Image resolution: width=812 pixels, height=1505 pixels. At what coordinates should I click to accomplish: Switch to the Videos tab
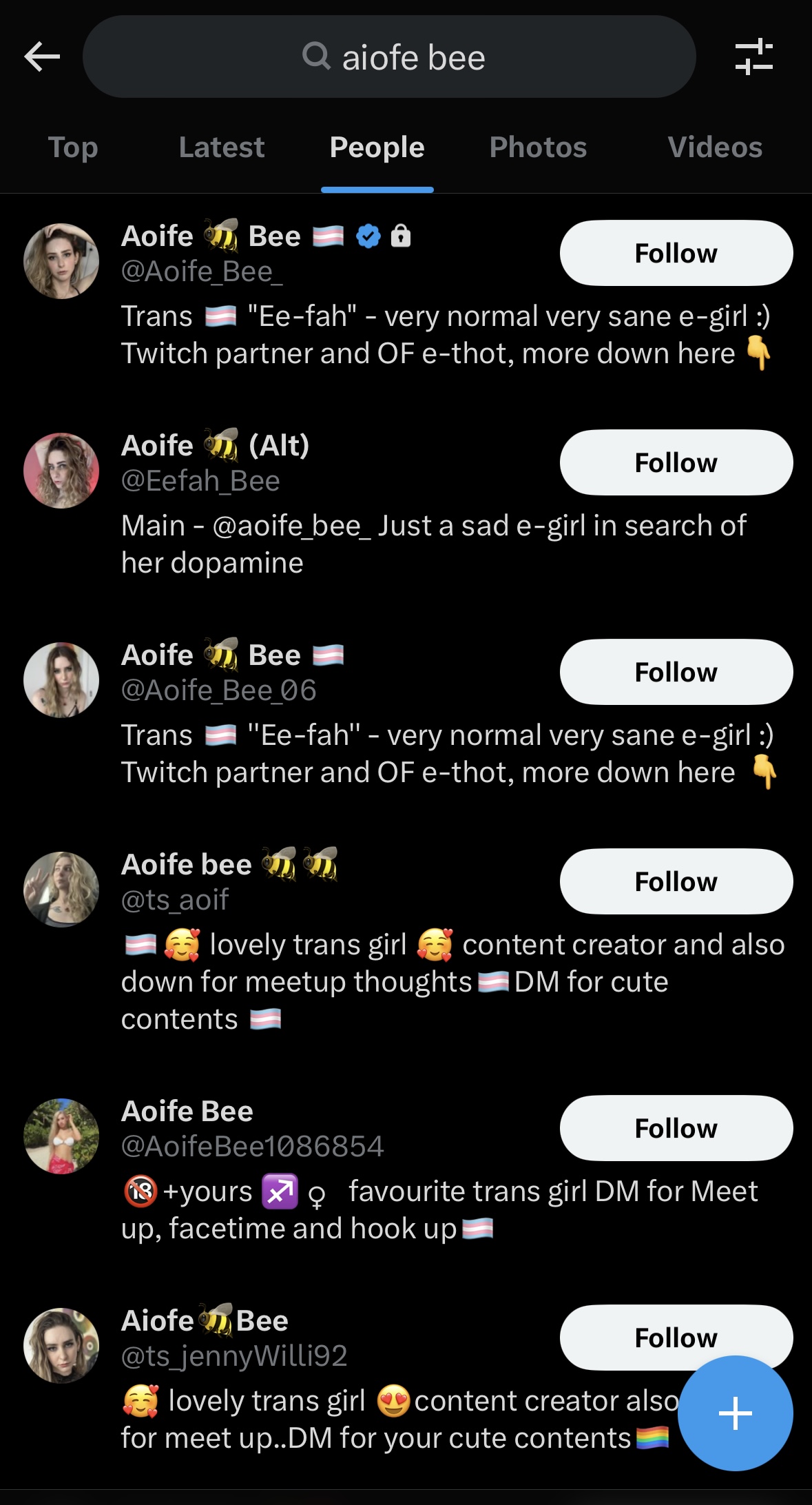(715, 147)
